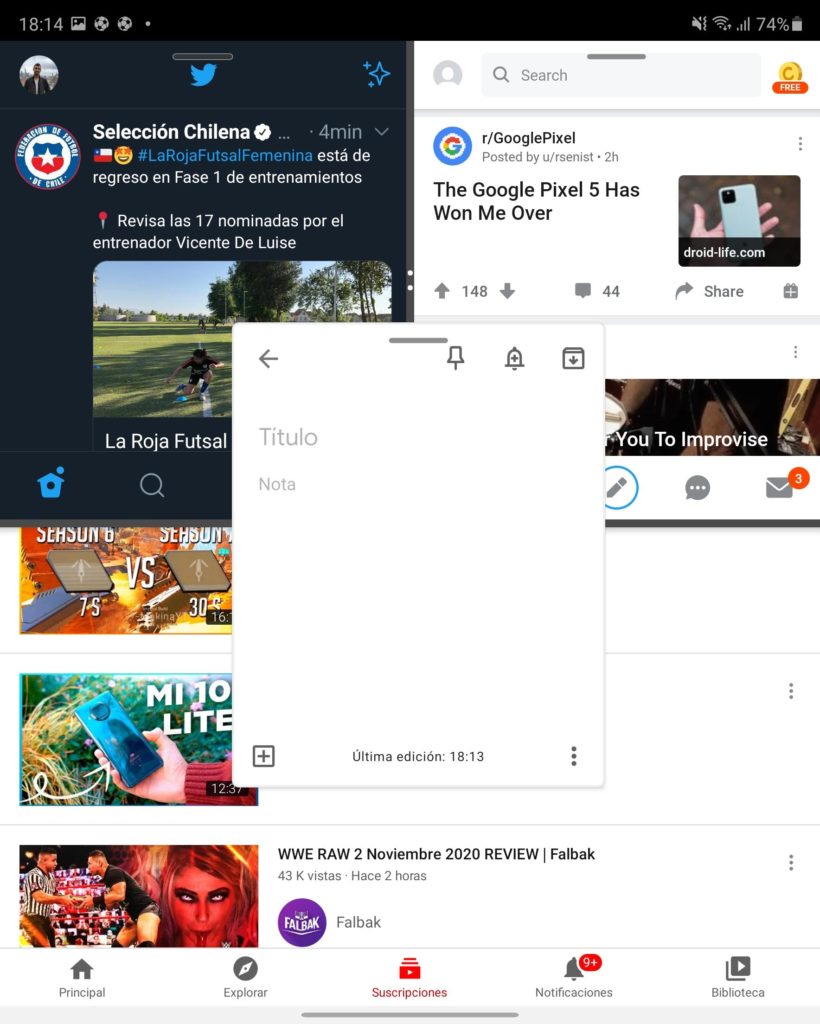
Task: Open the Twitter search tab
Action: click(x=152, y=485)
